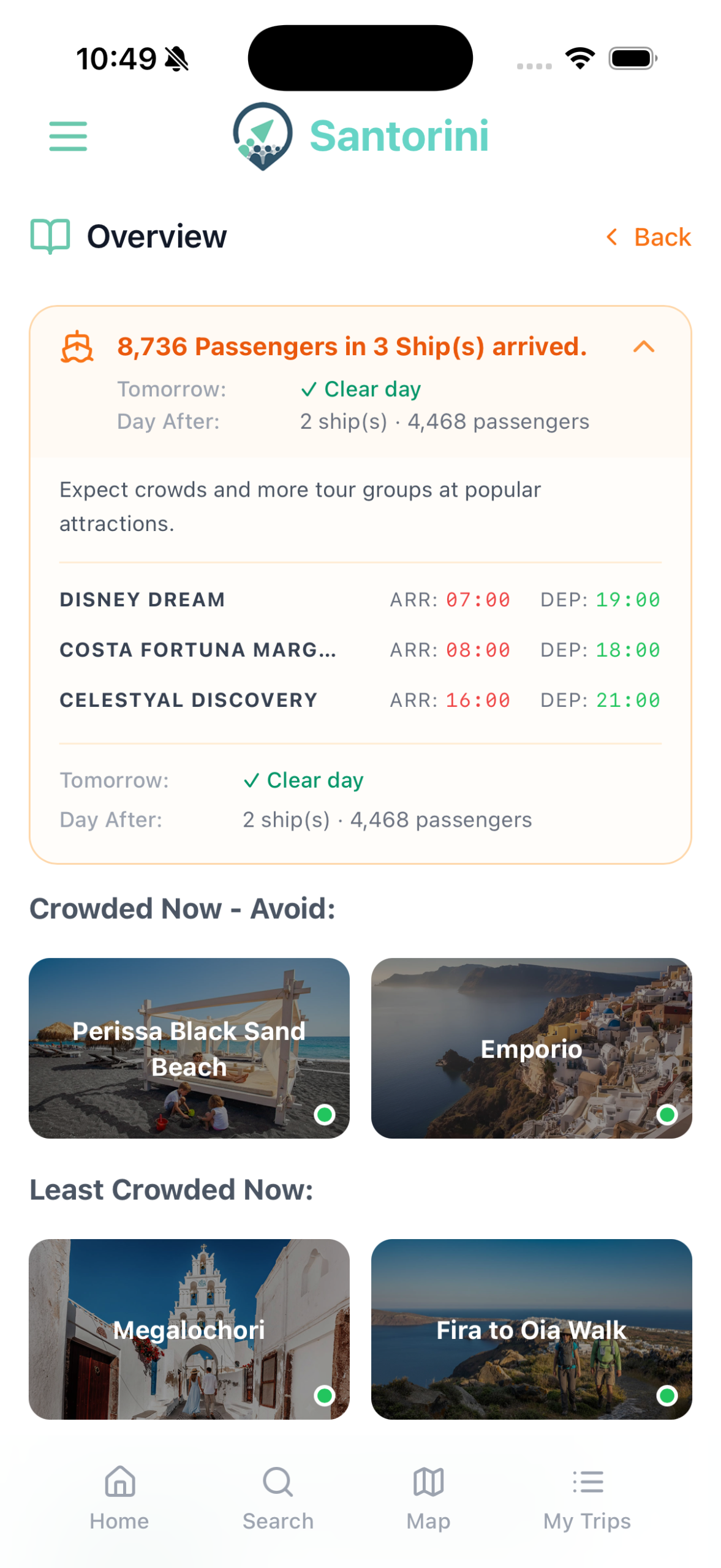Go back with the Back link
The height and width of the screenshot is (1568, 721).
[647, 237]
